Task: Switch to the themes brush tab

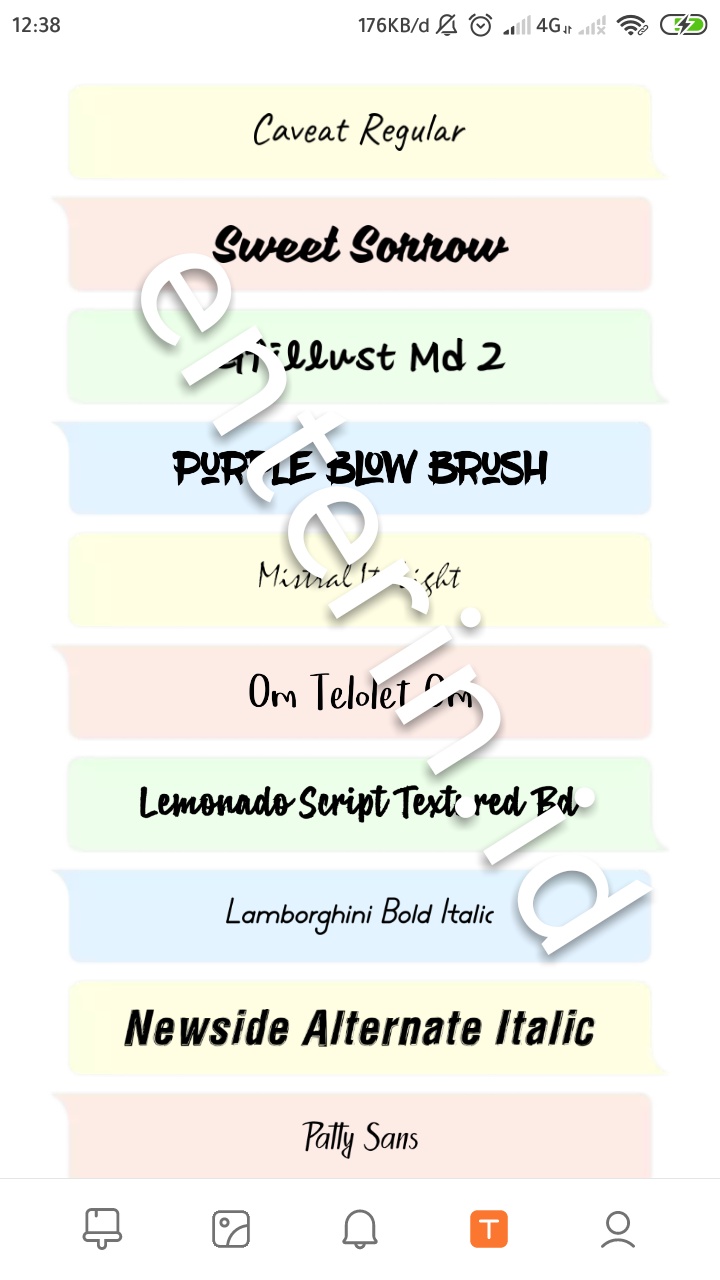Action: click(102, 1228)
